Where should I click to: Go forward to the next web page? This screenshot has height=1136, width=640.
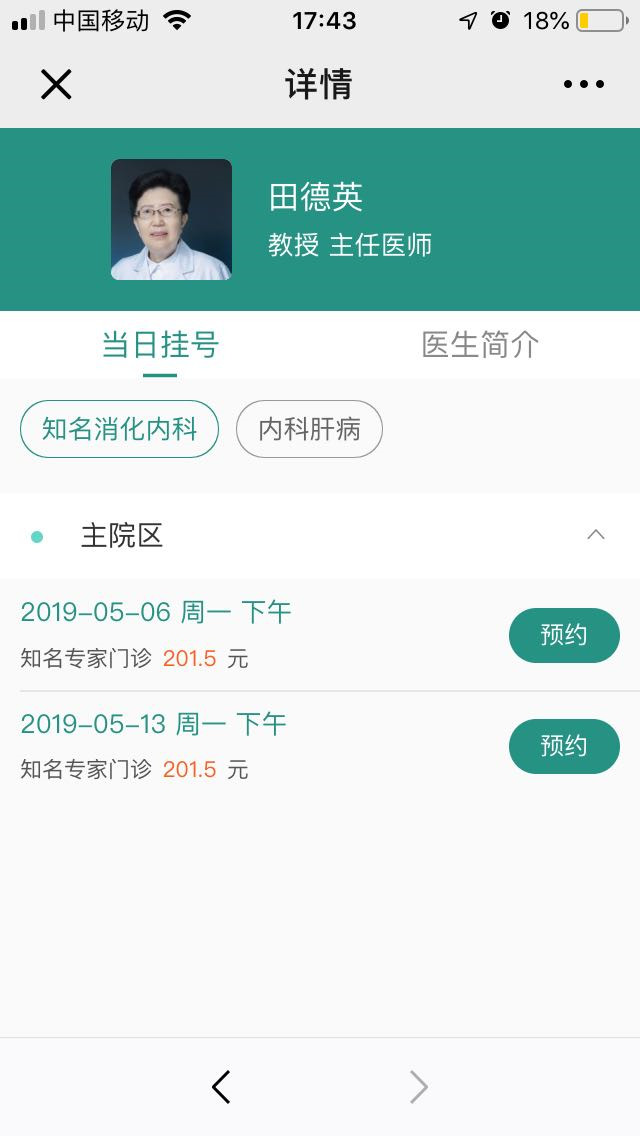pos(419,1087)
